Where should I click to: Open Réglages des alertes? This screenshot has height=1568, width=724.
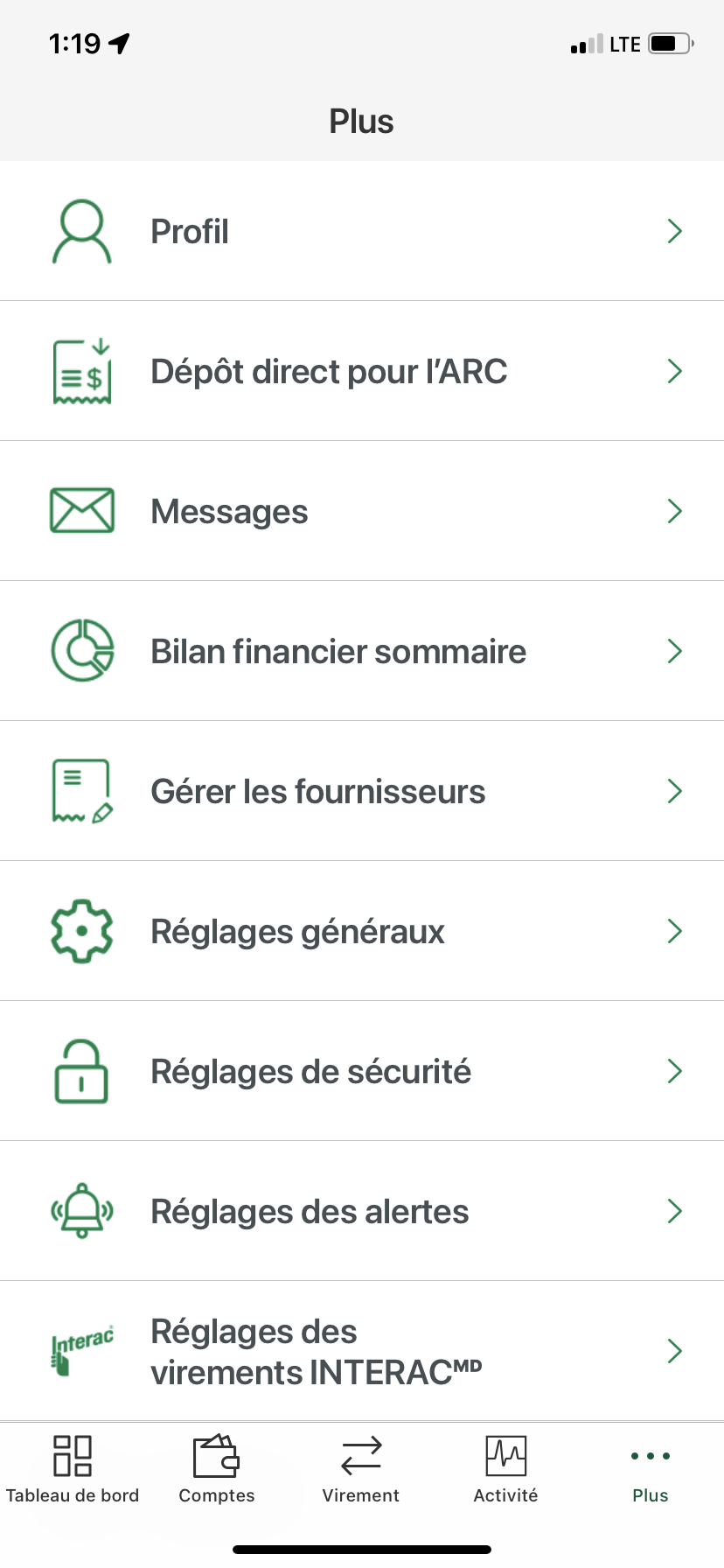pos(362,1211)
